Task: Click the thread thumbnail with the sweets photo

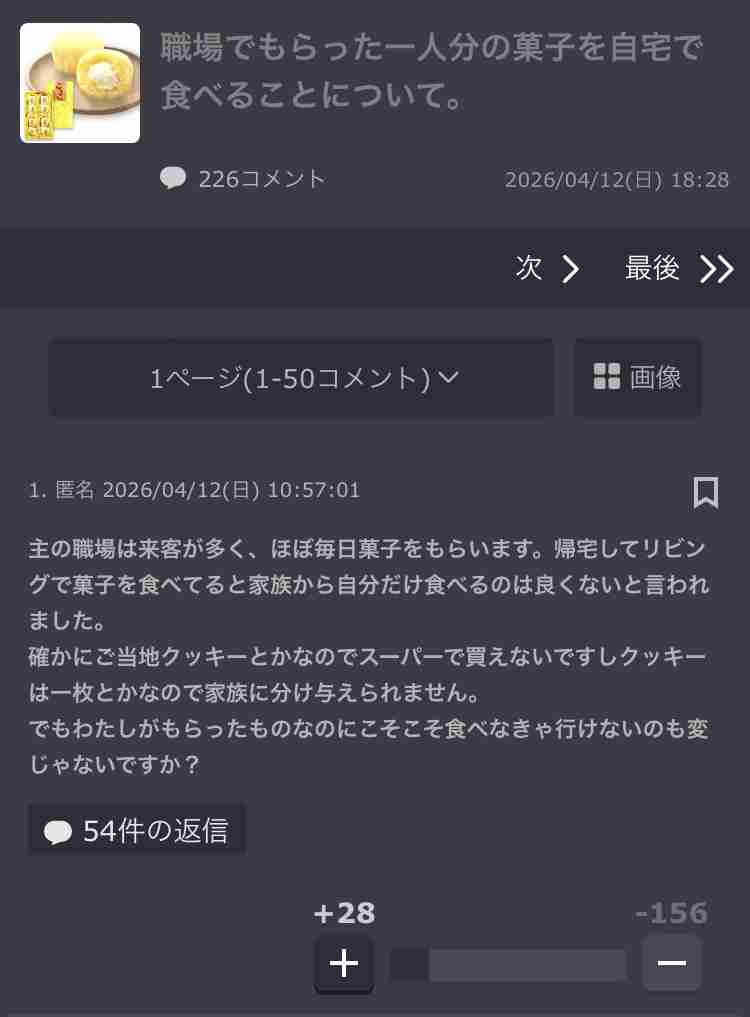Action: tap(80, 83)
